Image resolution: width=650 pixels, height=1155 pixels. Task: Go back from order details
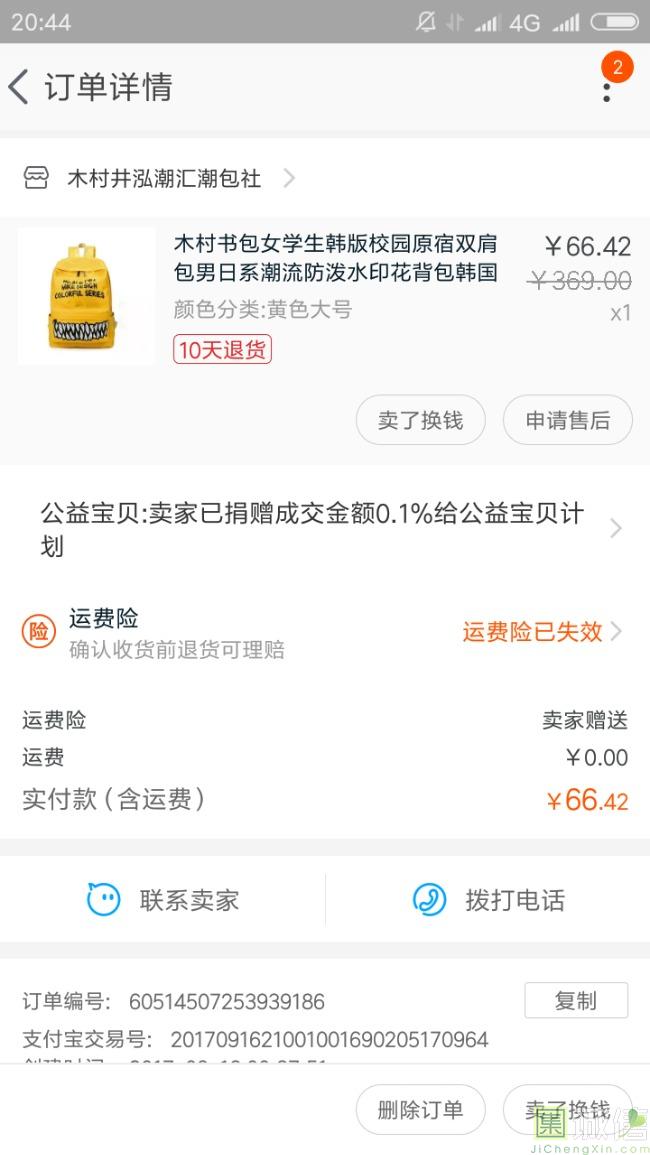20,88
